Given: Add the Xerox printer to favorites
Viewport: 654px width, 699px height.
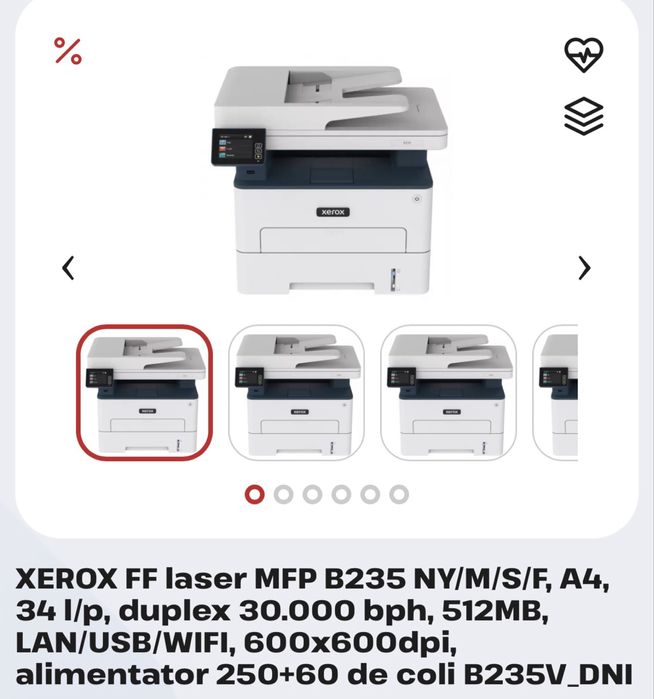Looking at the screenshot, I should coord(584,54).
